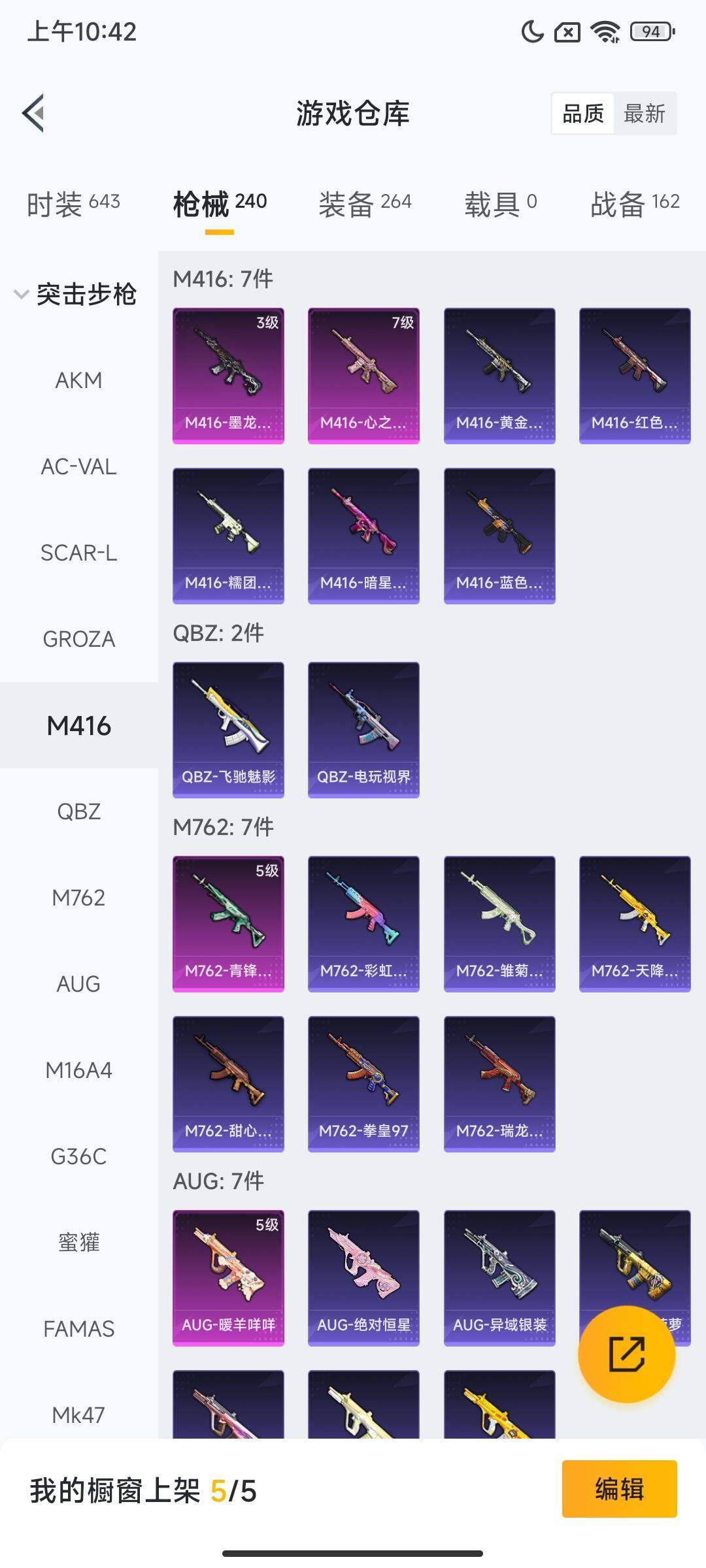Go back from 游戏仓库
The image size is (706, 1568).
[x=34, y=113]
